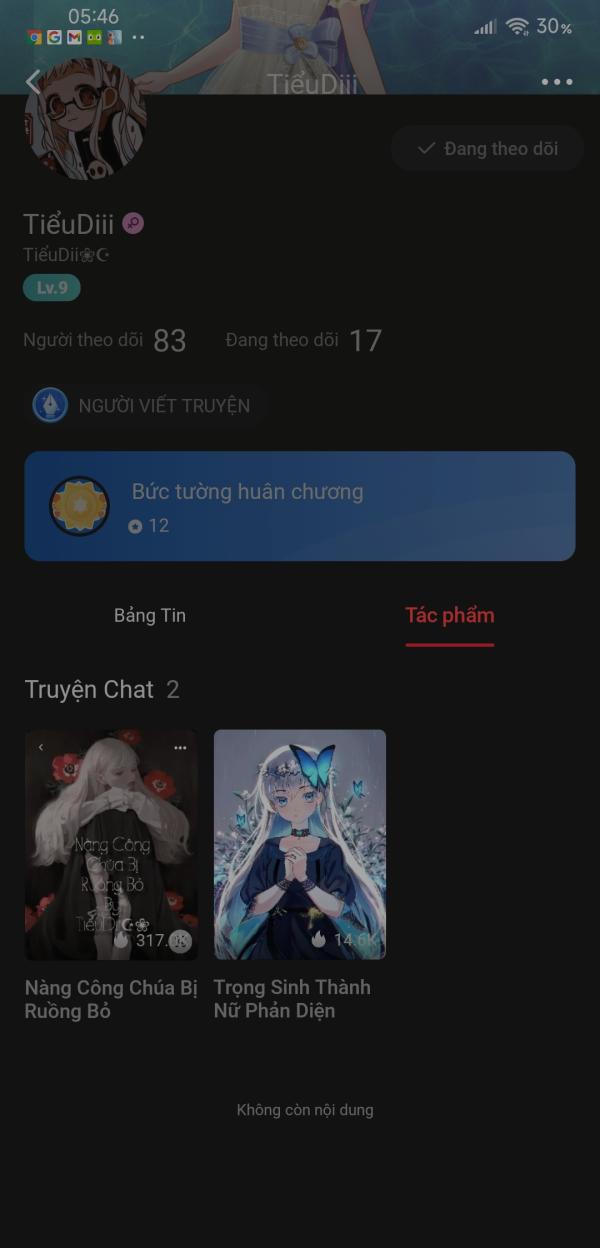This screenshot has height=1248, width=600.
Task: Open the three-dot overflow menu
Action: pyautogui.click(x=557, y=82)
